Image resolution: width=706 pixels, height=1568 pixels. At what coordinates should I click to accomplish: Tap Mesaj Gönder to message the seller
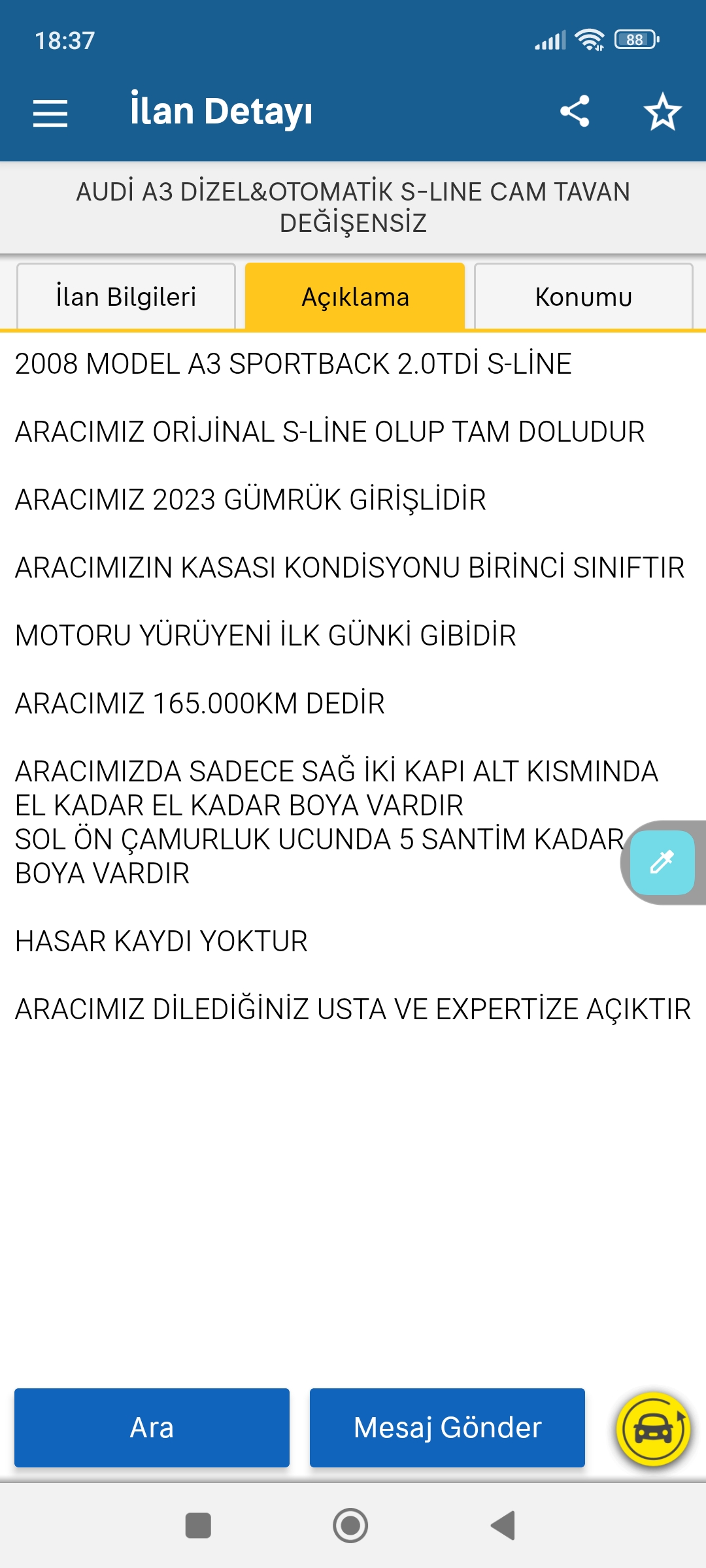click(447, 1428)
